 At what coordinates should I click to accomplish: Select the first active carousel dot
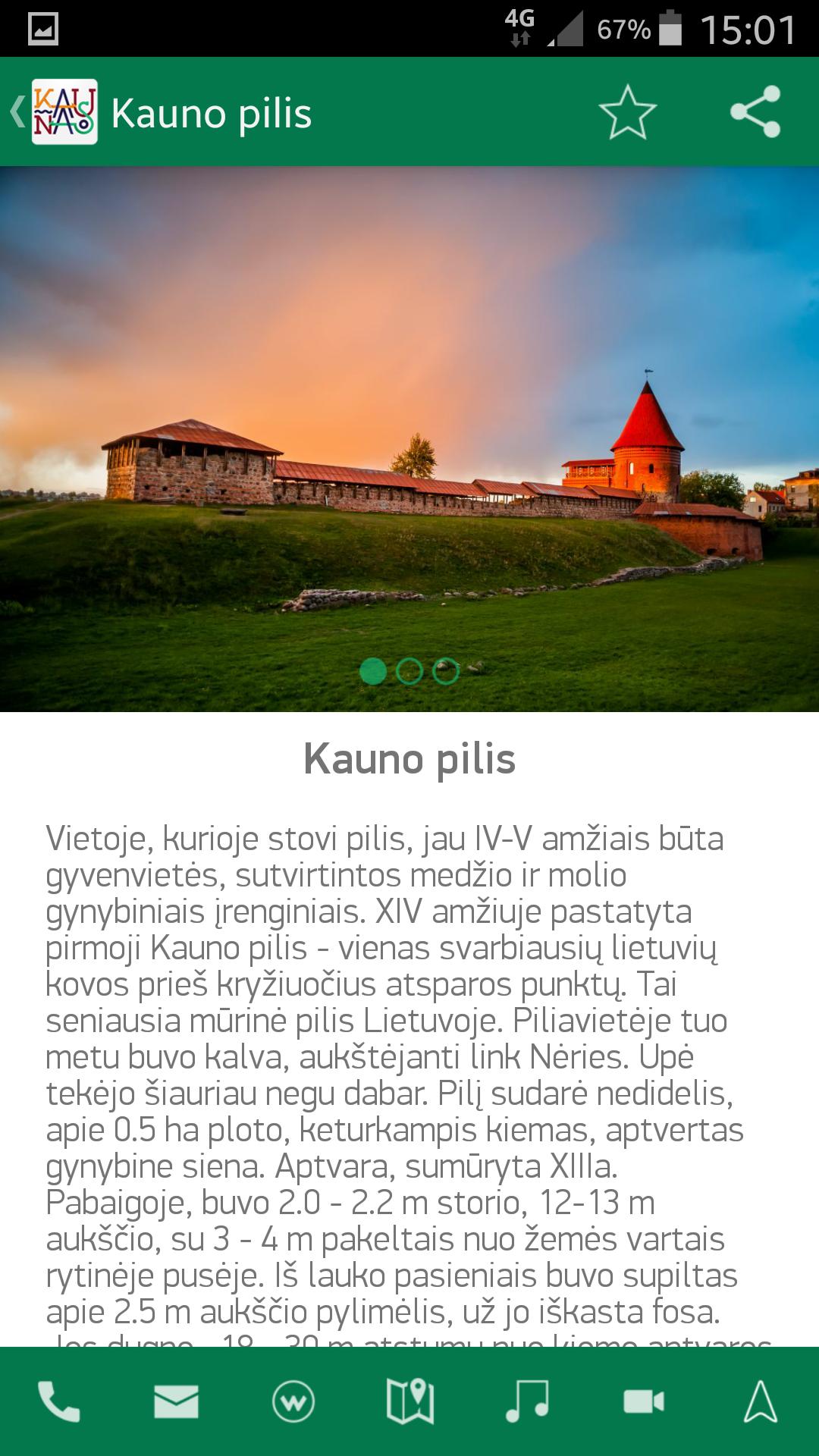click(372, 671)
